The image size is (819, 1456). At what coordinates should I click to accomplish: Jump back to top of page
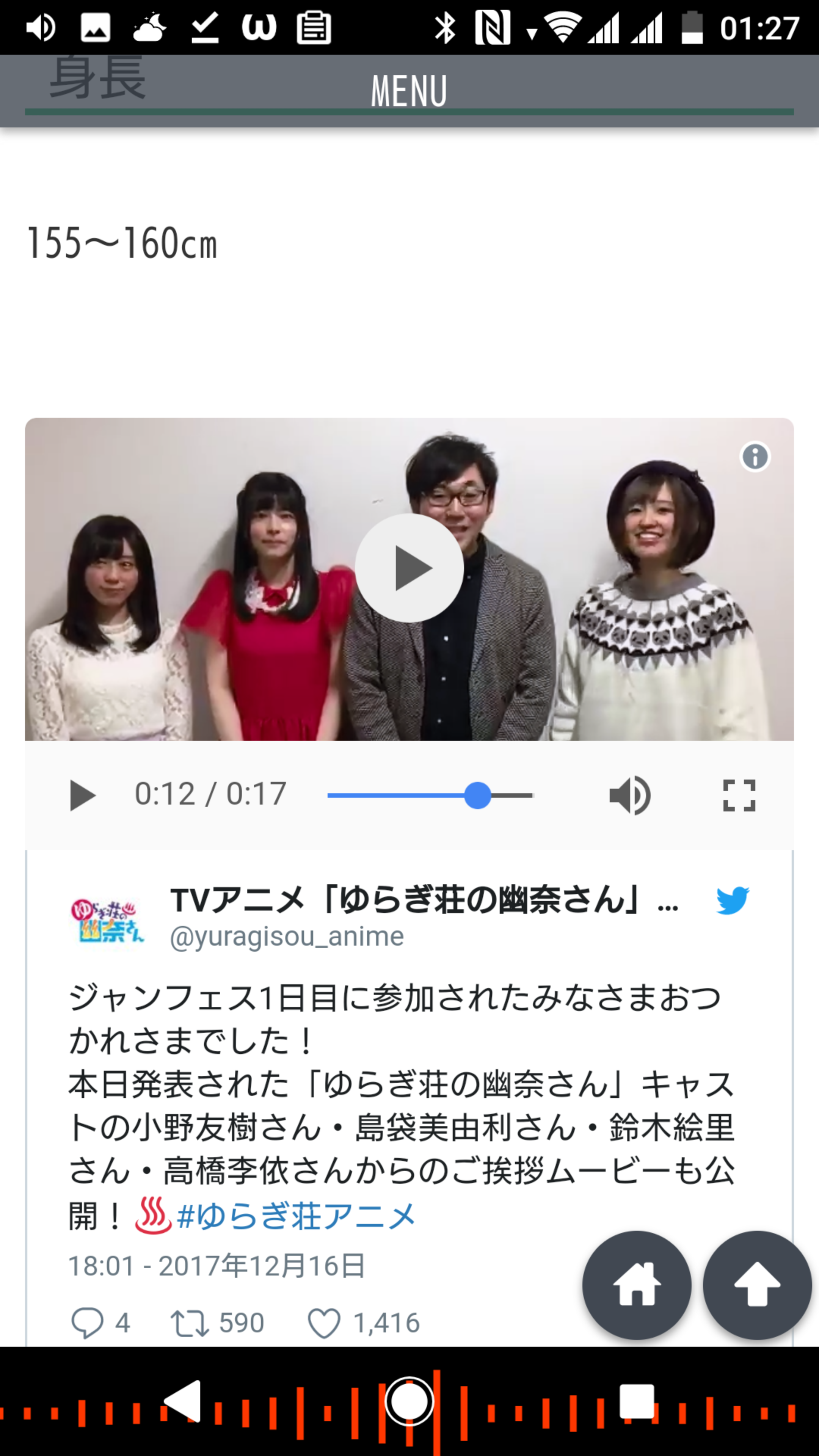point(757,1285)
